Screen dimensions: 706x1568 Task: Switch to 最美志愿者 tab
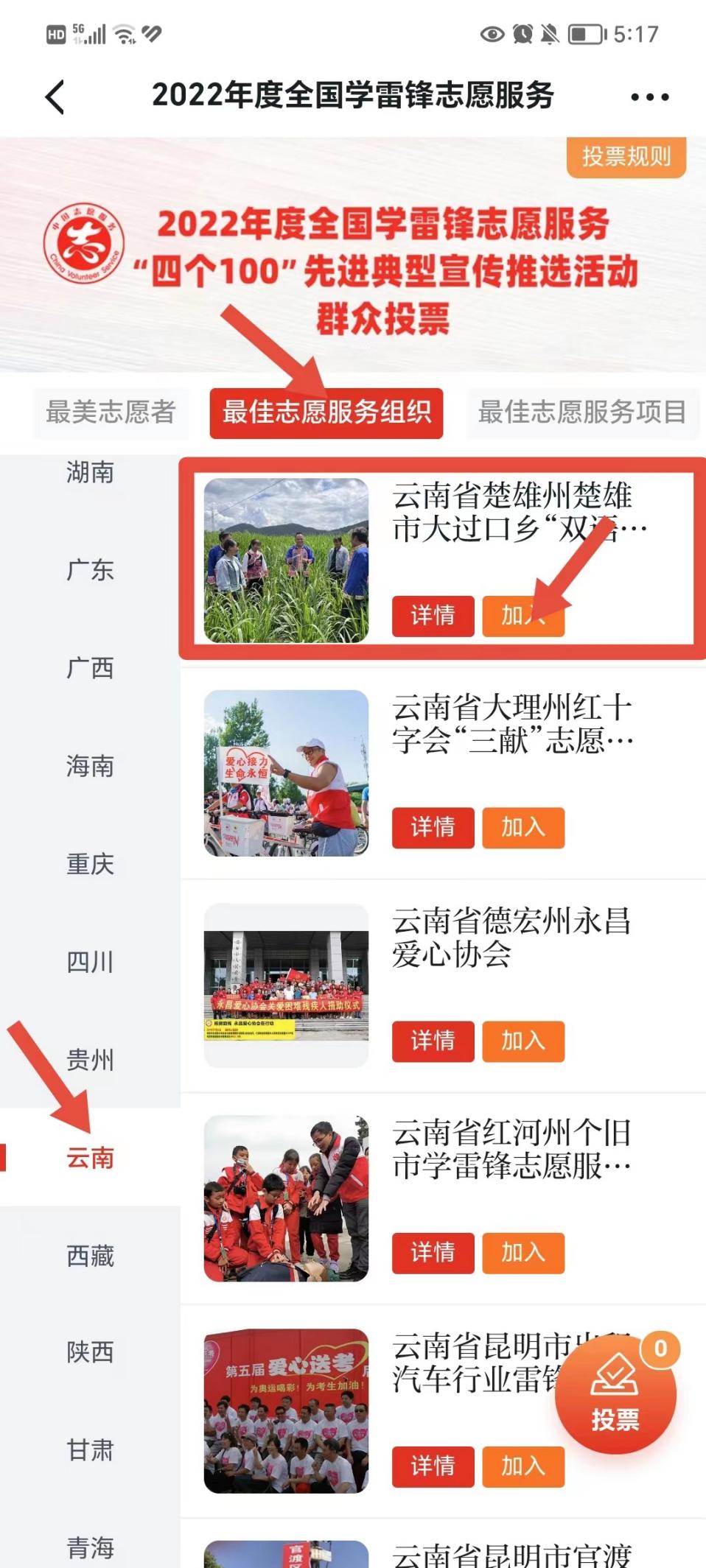click(x=111, y=412)
